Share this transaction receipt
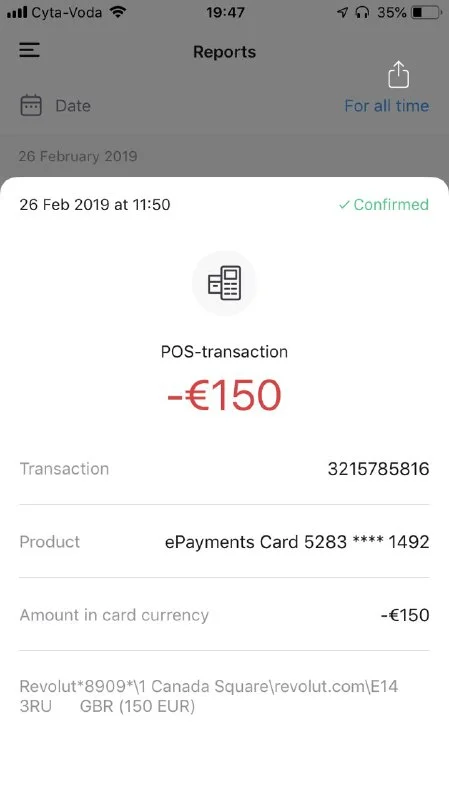449x800 pixels. [x=398, y=74]
